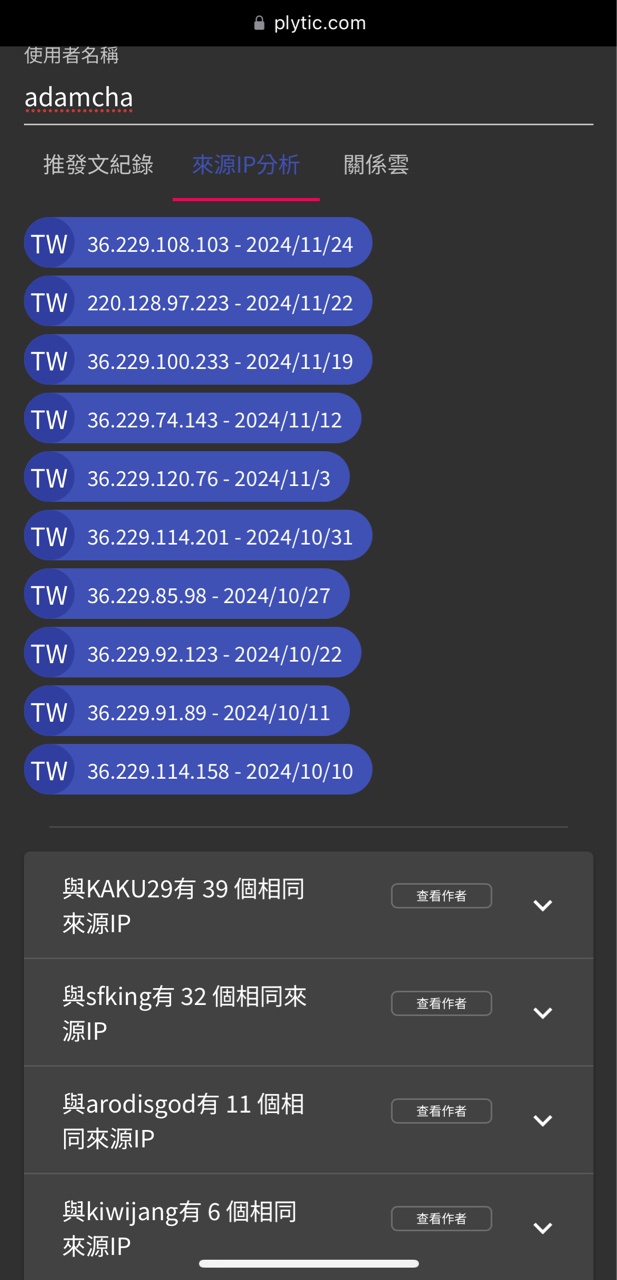Image resolution: width=617 pixels, height=1280 pixels.
Task: Expand the KAKU29 shared IP panel
Action: click(543, 906)
